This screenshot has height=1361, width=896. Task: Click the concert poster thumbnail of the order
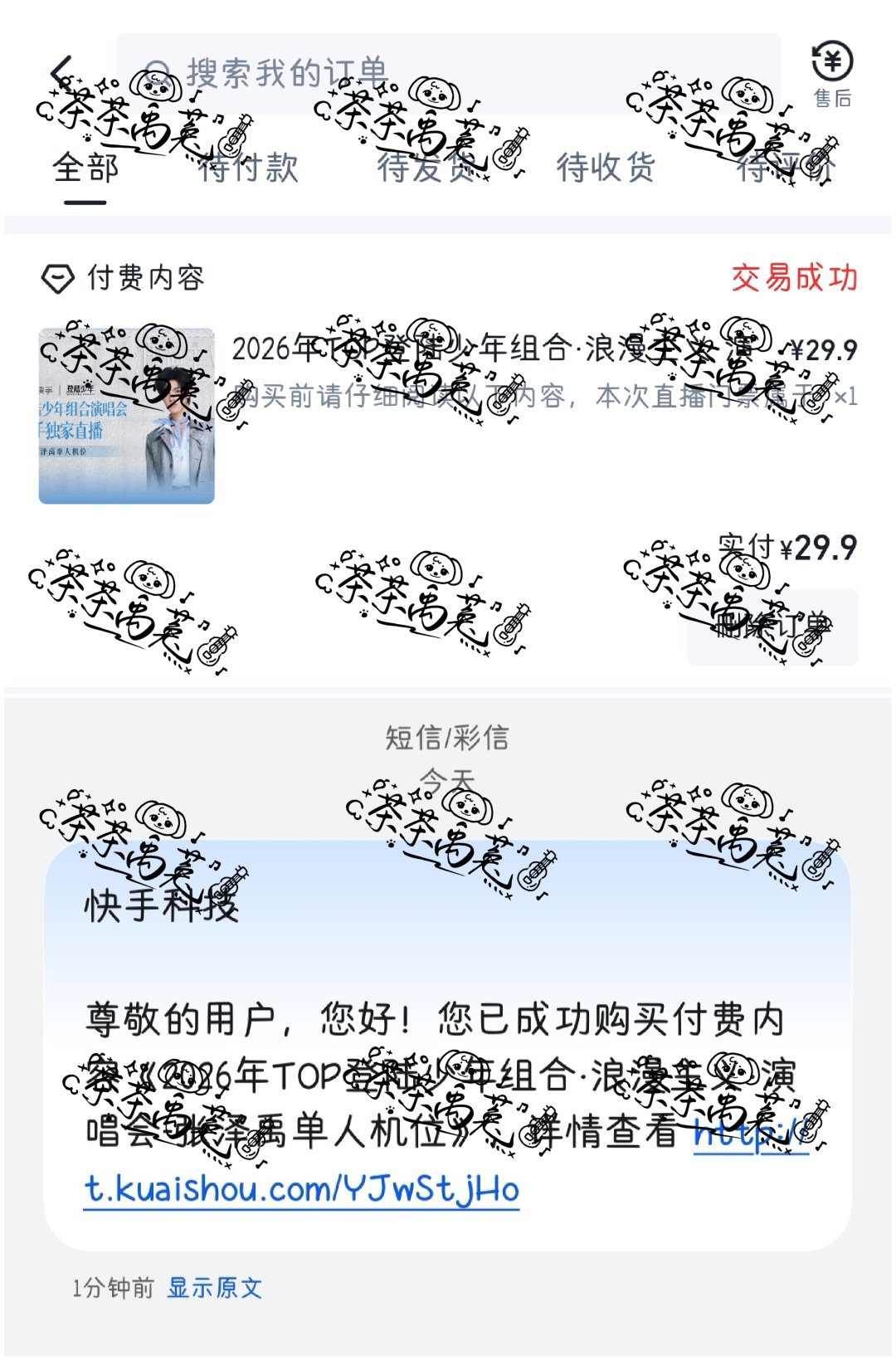129,415
